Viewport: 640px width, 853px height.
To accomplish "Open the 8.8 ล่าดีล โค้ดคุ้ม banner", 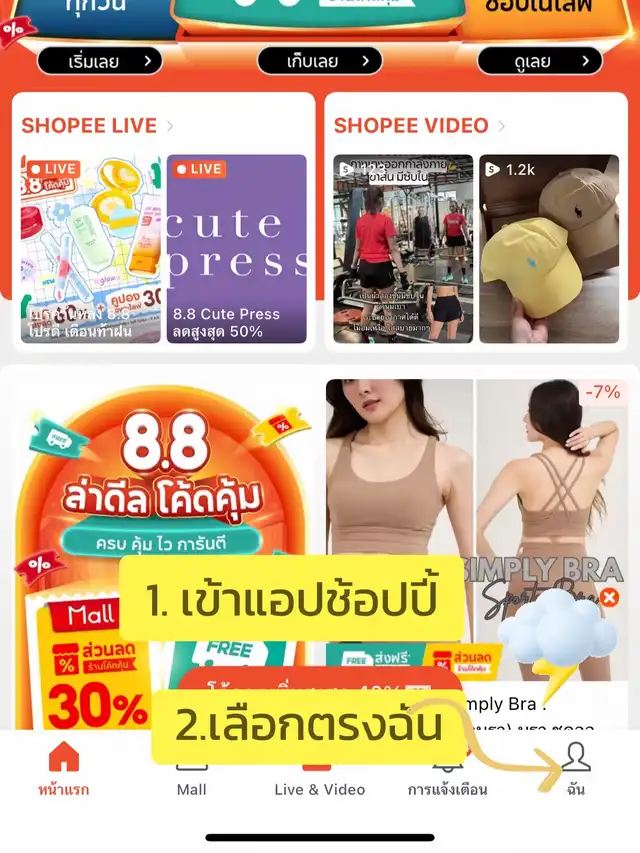I will tap(162, 549).
